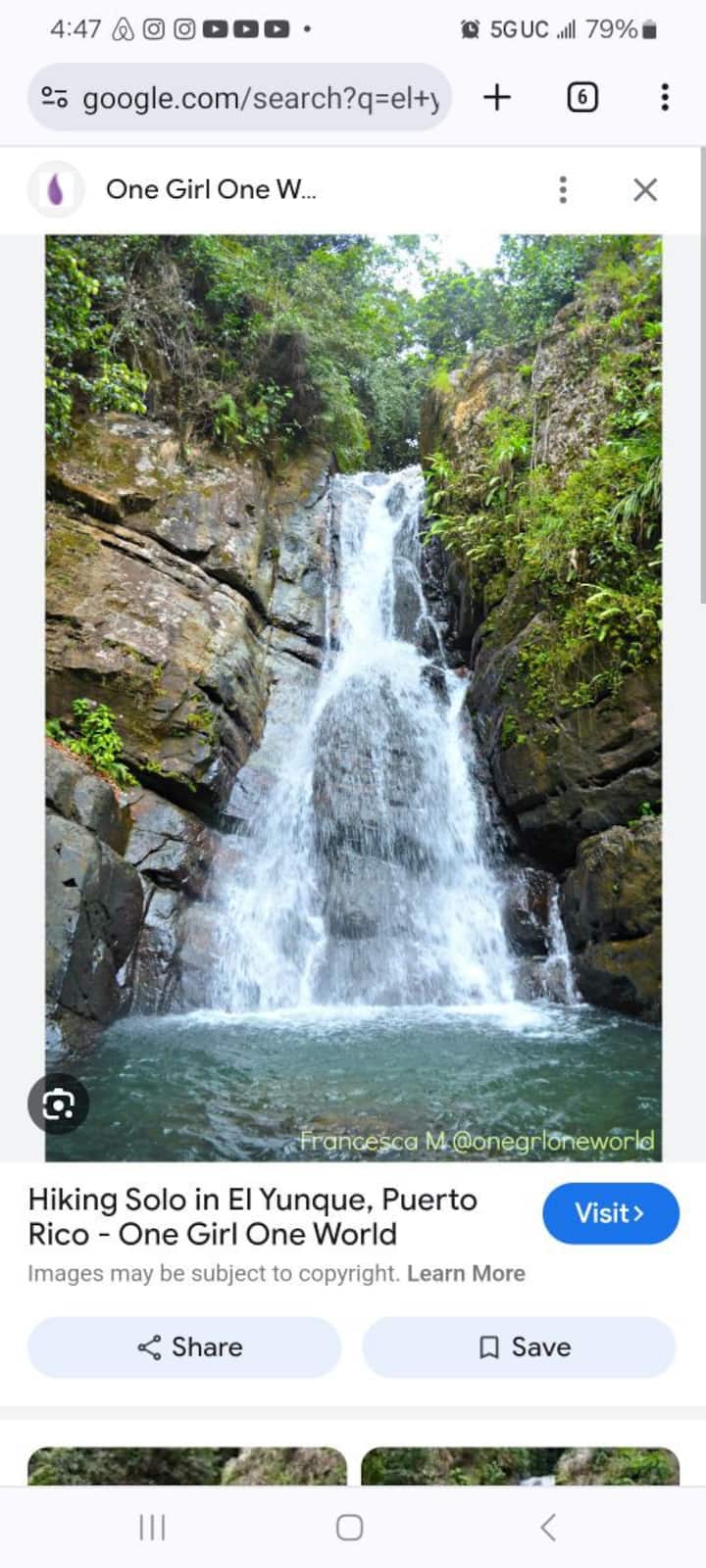Visit the One Girl One World page

click(610, 1213)
